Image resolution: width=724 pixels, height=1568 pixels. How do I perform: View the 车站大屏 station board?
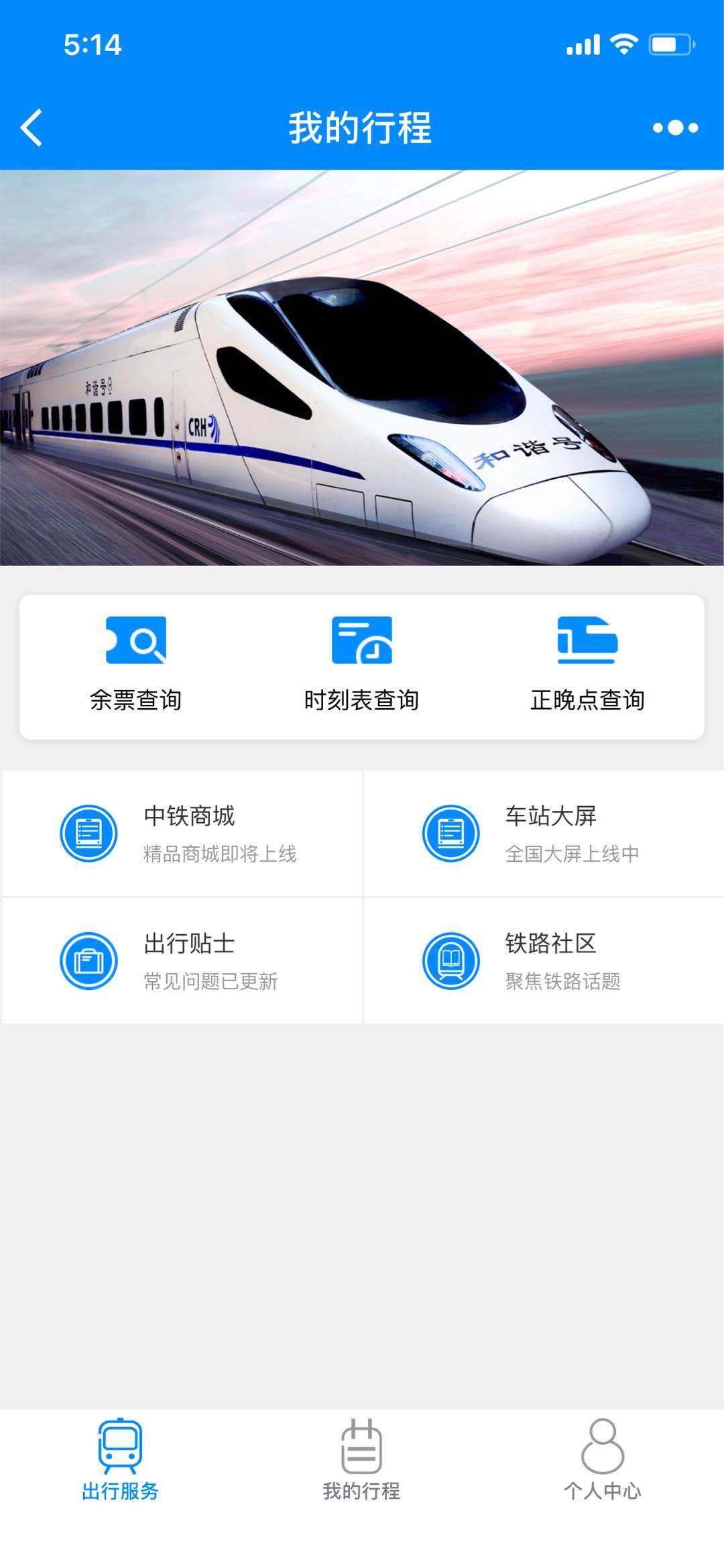(544, 833)
